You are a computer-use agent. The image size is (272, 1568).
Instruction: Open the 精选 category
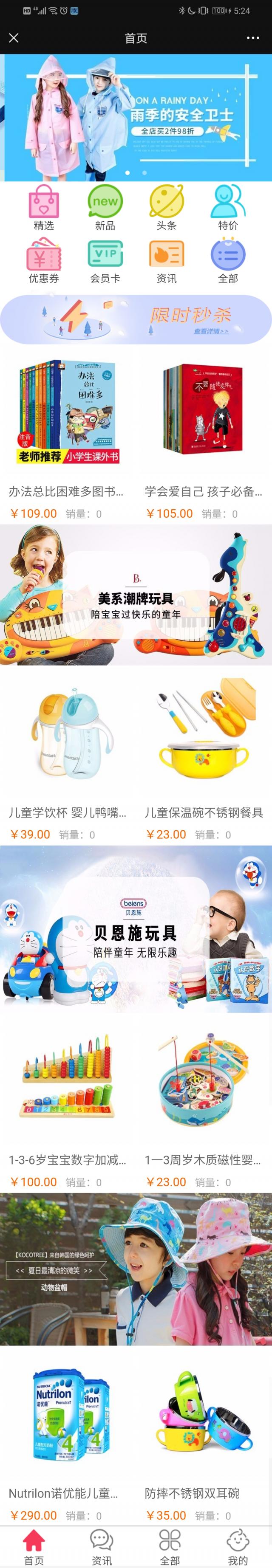coord(44,208)
